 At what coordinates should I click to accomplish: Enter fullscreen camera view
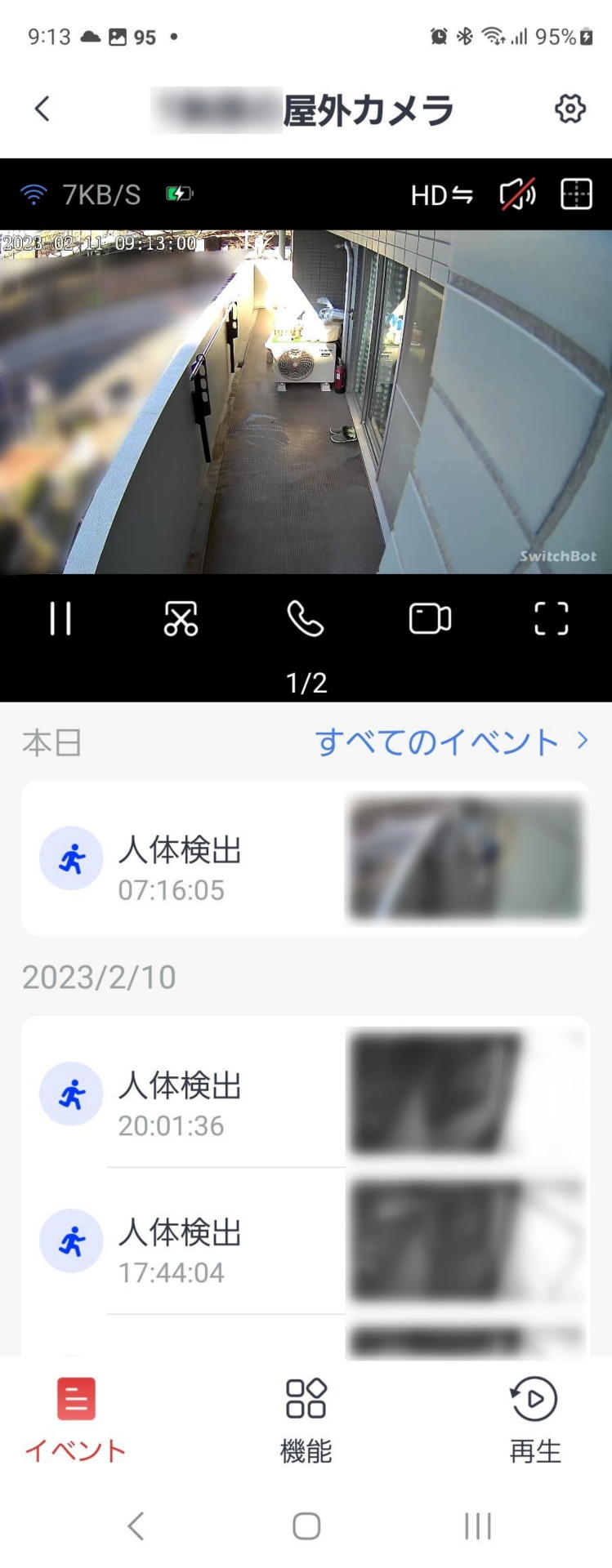click(552, 619)
